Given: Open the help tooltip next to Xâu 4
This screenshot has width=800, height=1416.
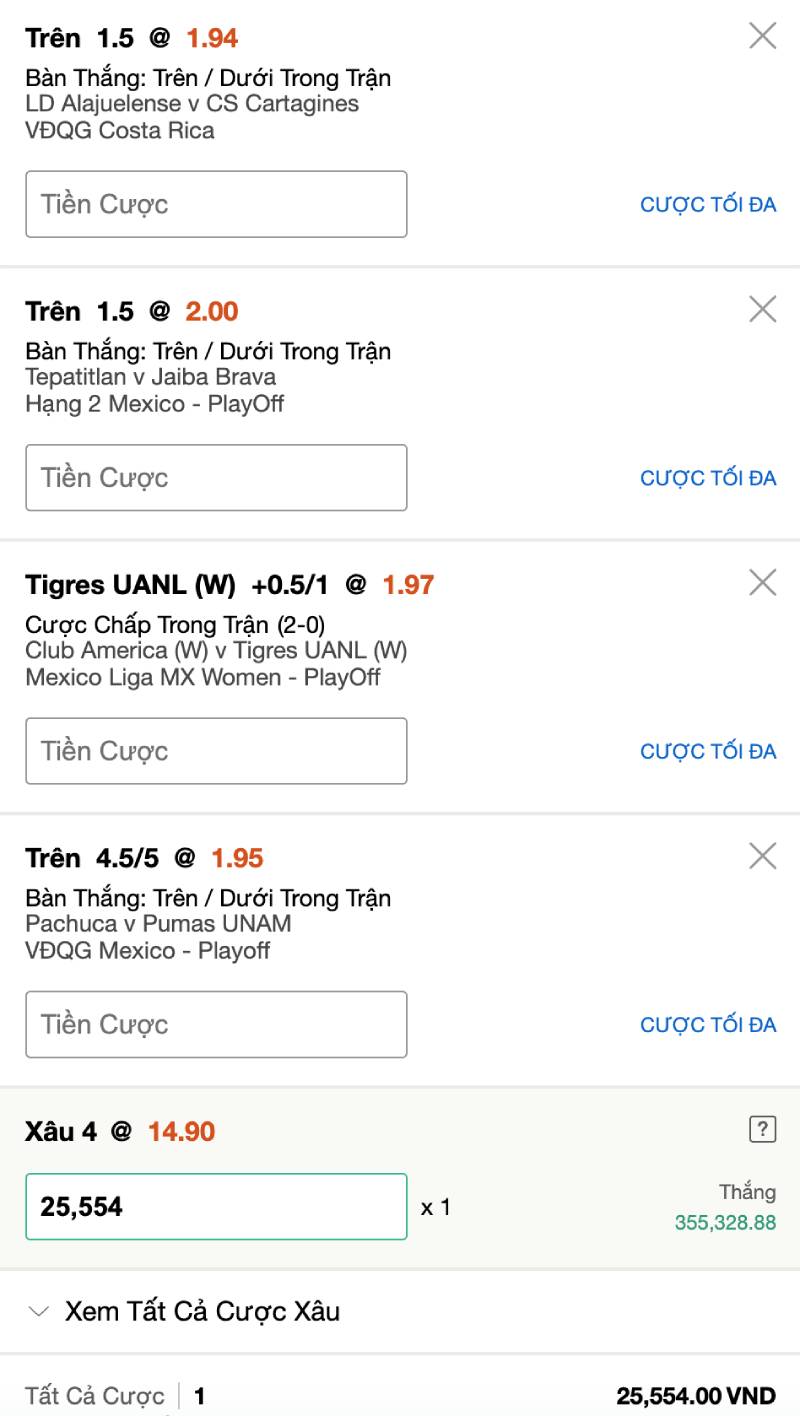Looking at the screenshot, I should pos(763,1130).
